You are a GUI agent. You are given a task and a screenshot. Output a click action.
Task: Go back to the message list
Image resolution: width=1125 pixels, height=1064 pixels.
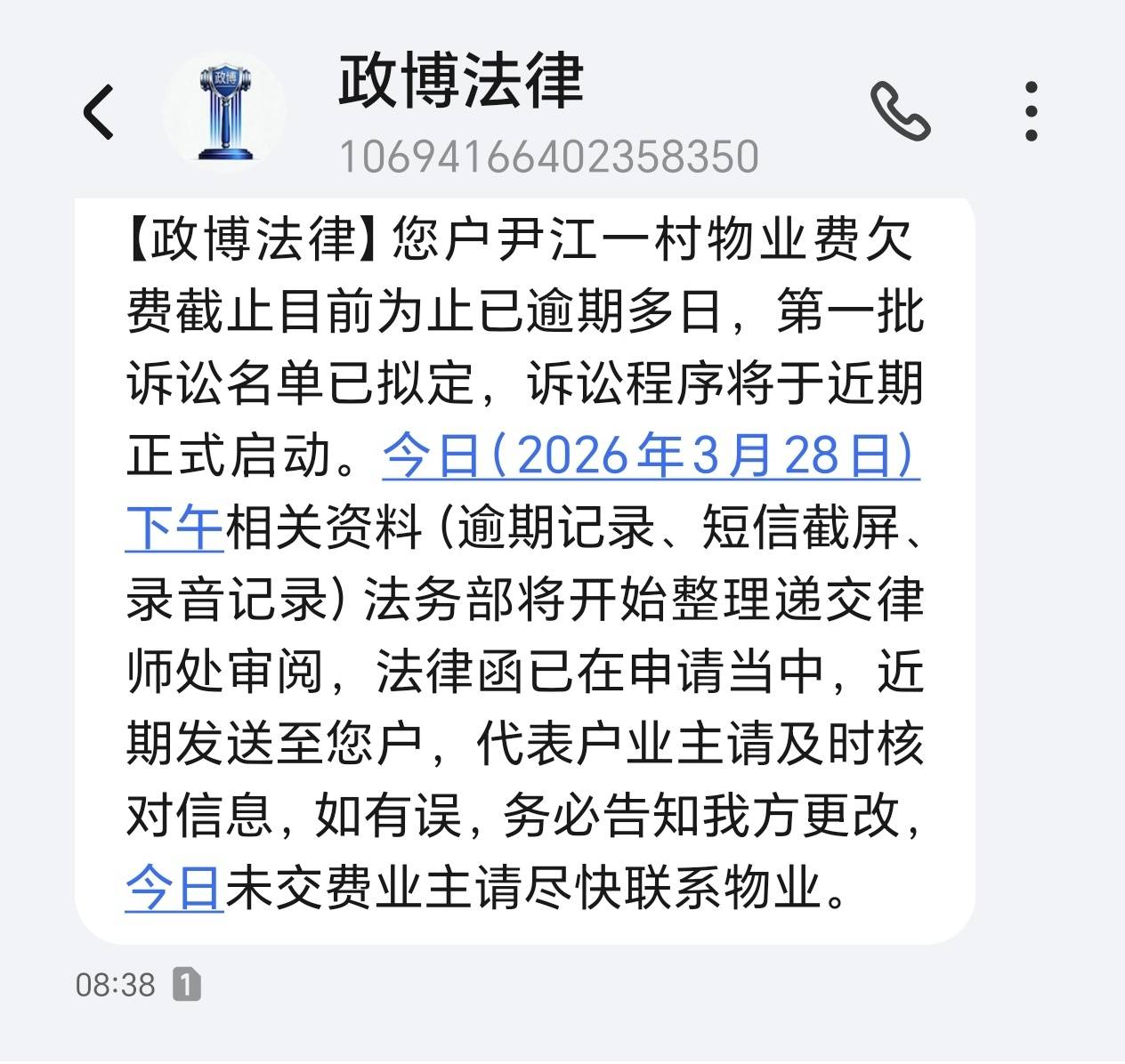(99, 112)
